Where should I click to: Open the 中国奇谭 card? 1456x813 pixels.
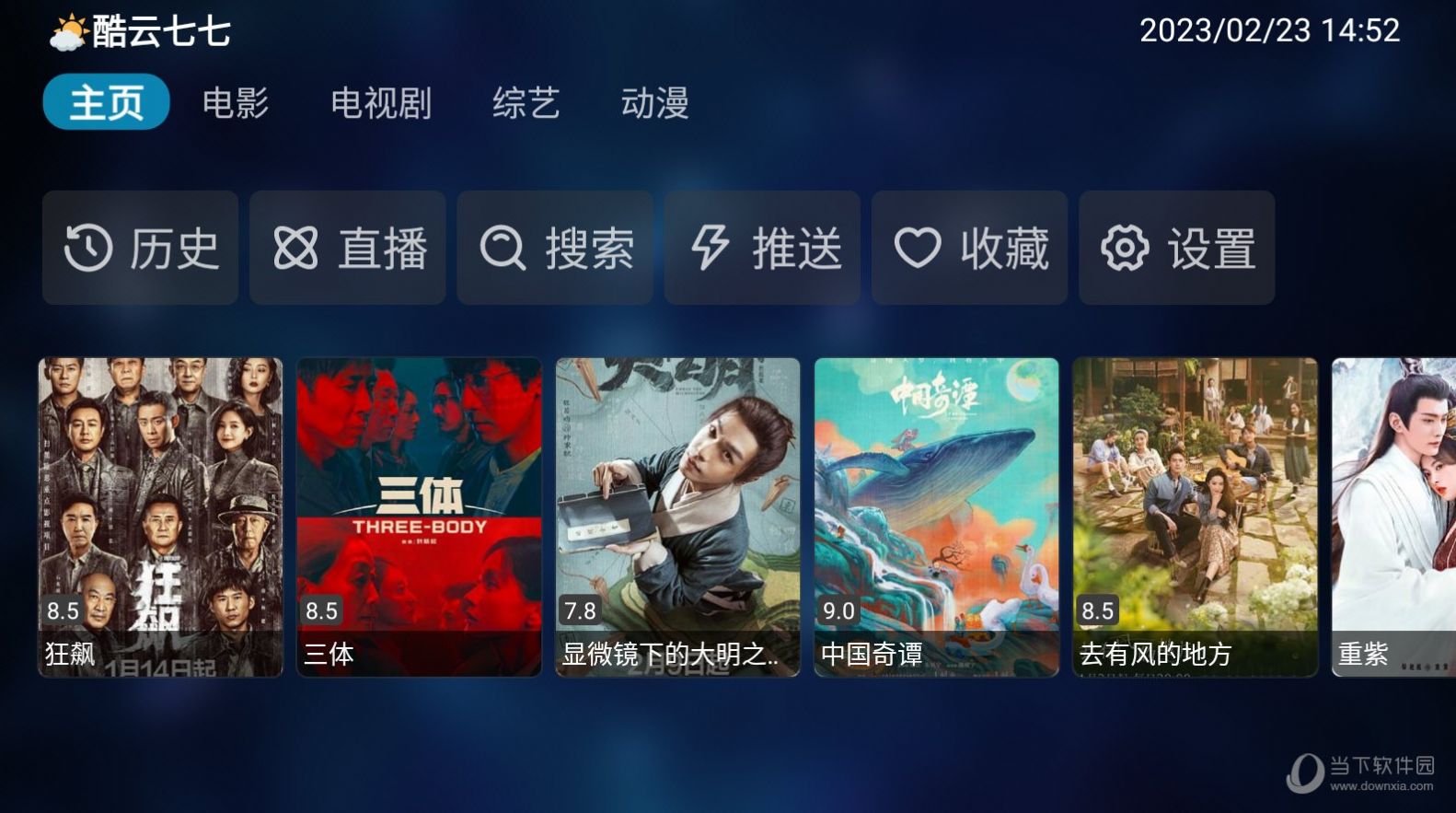[936, 517]
